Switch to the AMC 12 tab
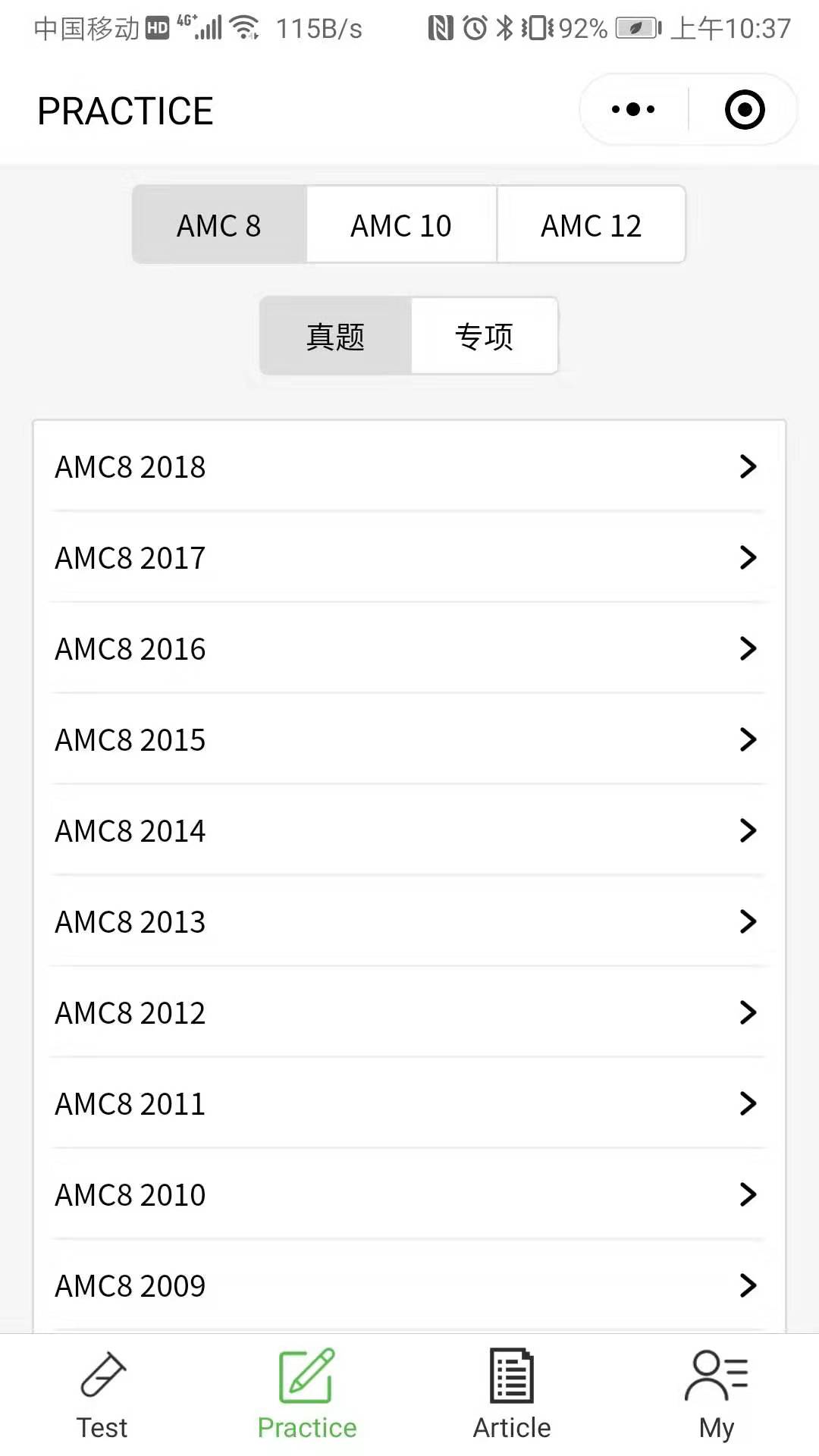 coord(591,225)
